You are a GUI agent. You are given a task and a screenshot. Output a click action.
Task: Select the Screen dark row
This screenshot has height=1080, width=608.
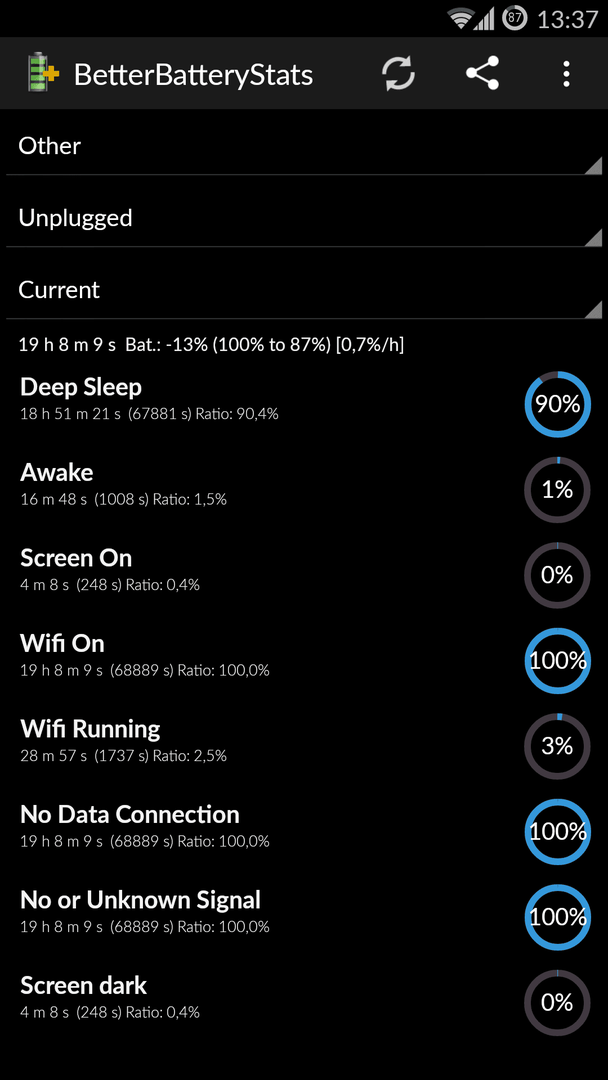click(x=304, y=1002)
